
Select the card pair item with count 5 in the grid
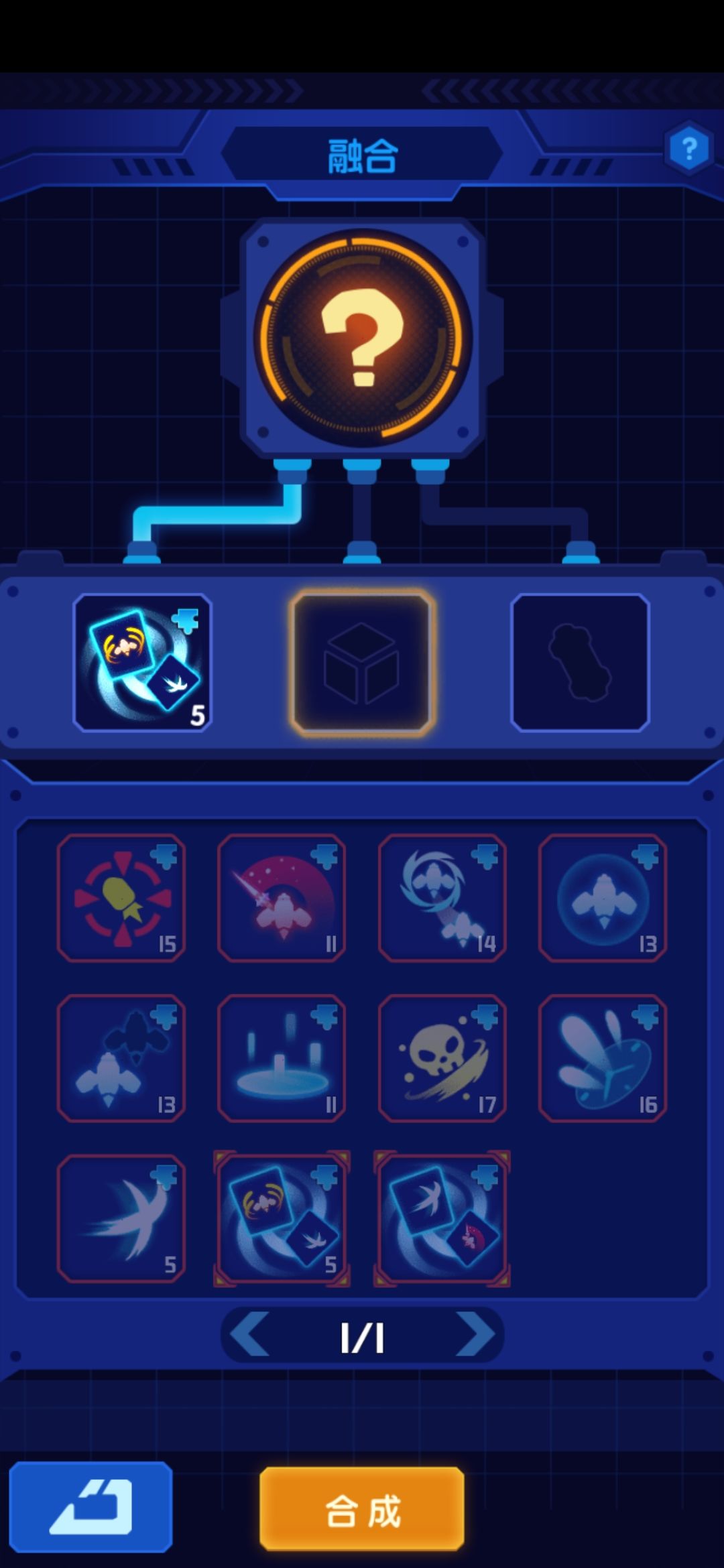coord(282,1218)
